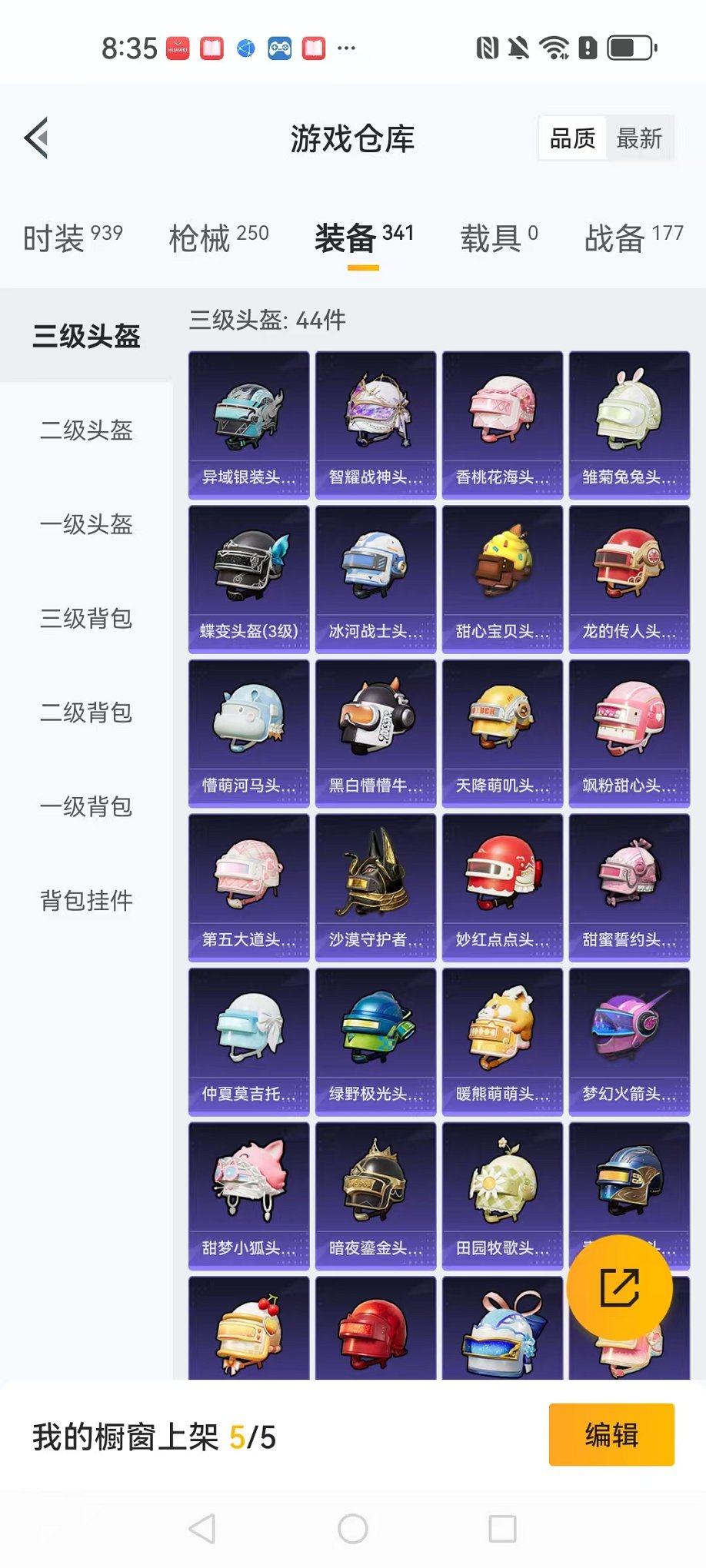View the 蝶变头盔(3级) item

[248, 579]
